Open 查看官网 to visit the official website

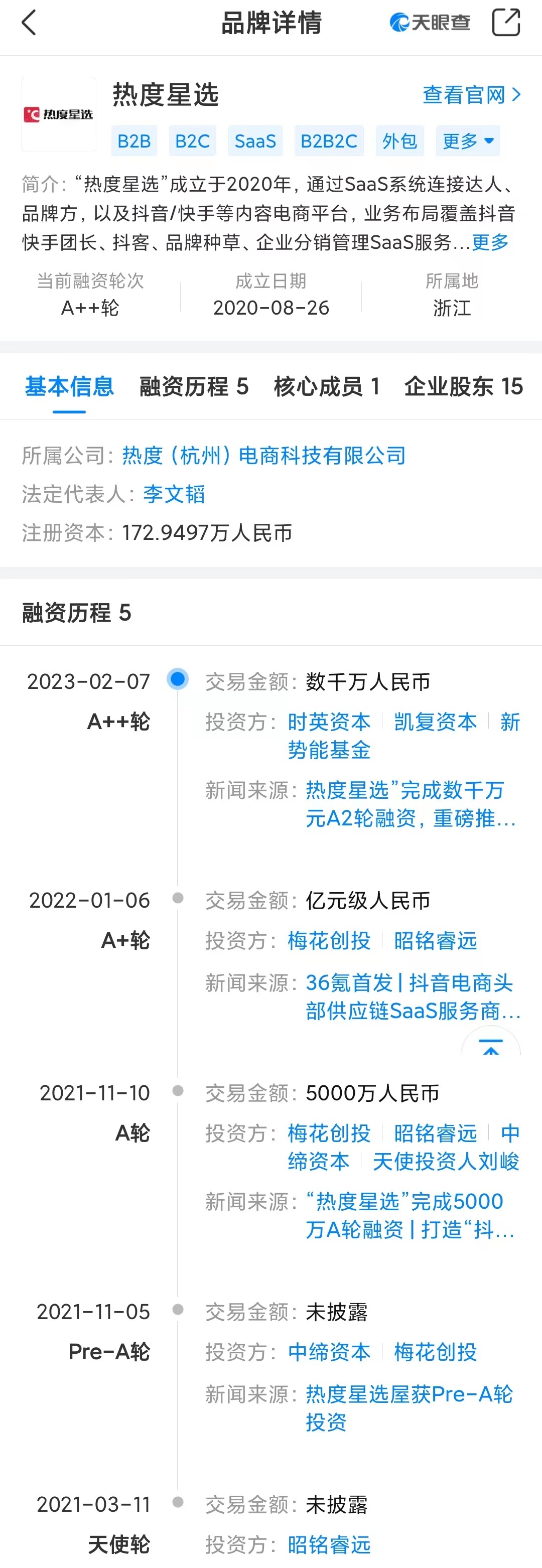click(x=471, y=95)
